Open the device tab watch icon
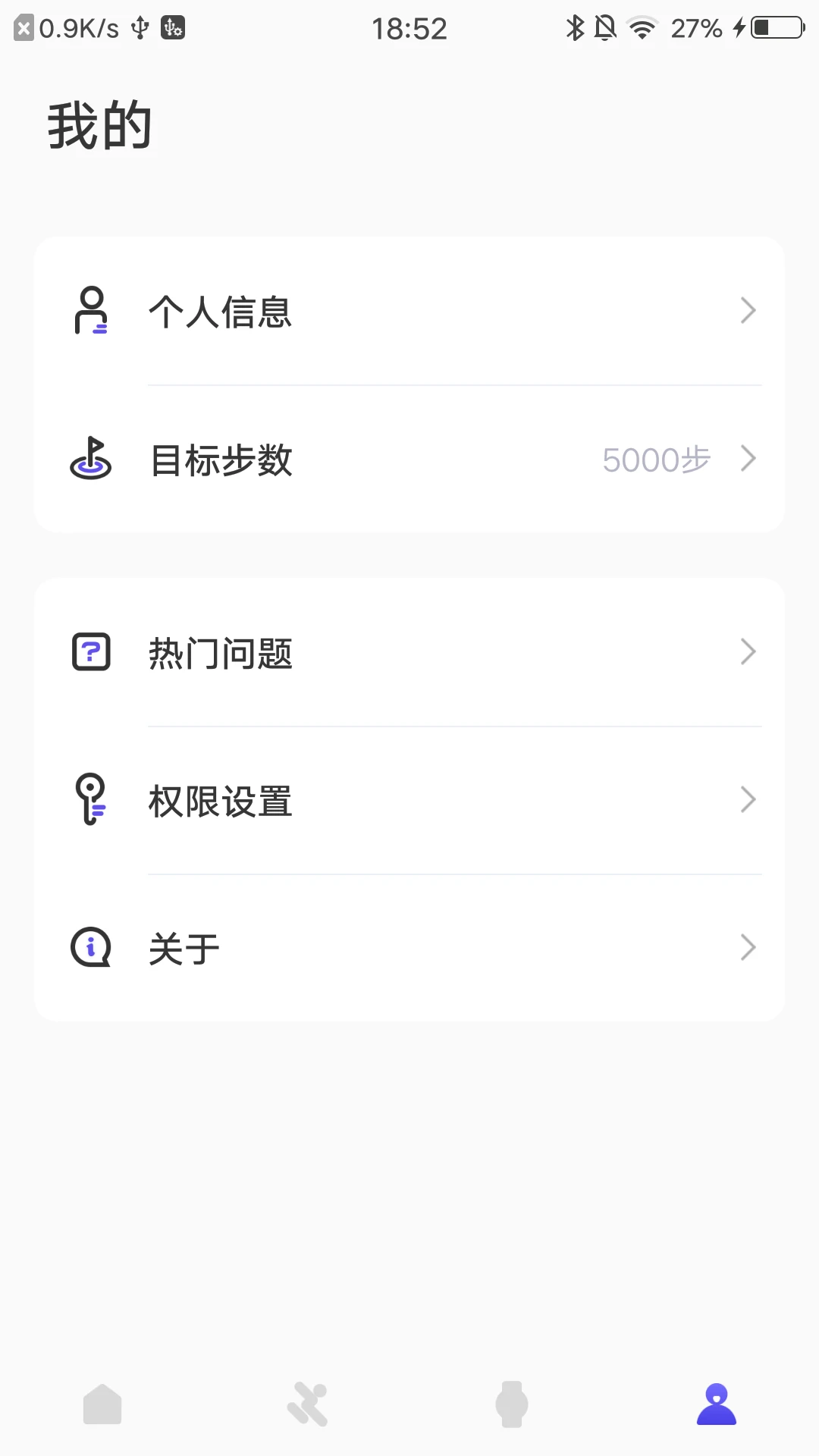This screenshot has width=819, height=1456. coord(512,1404)
